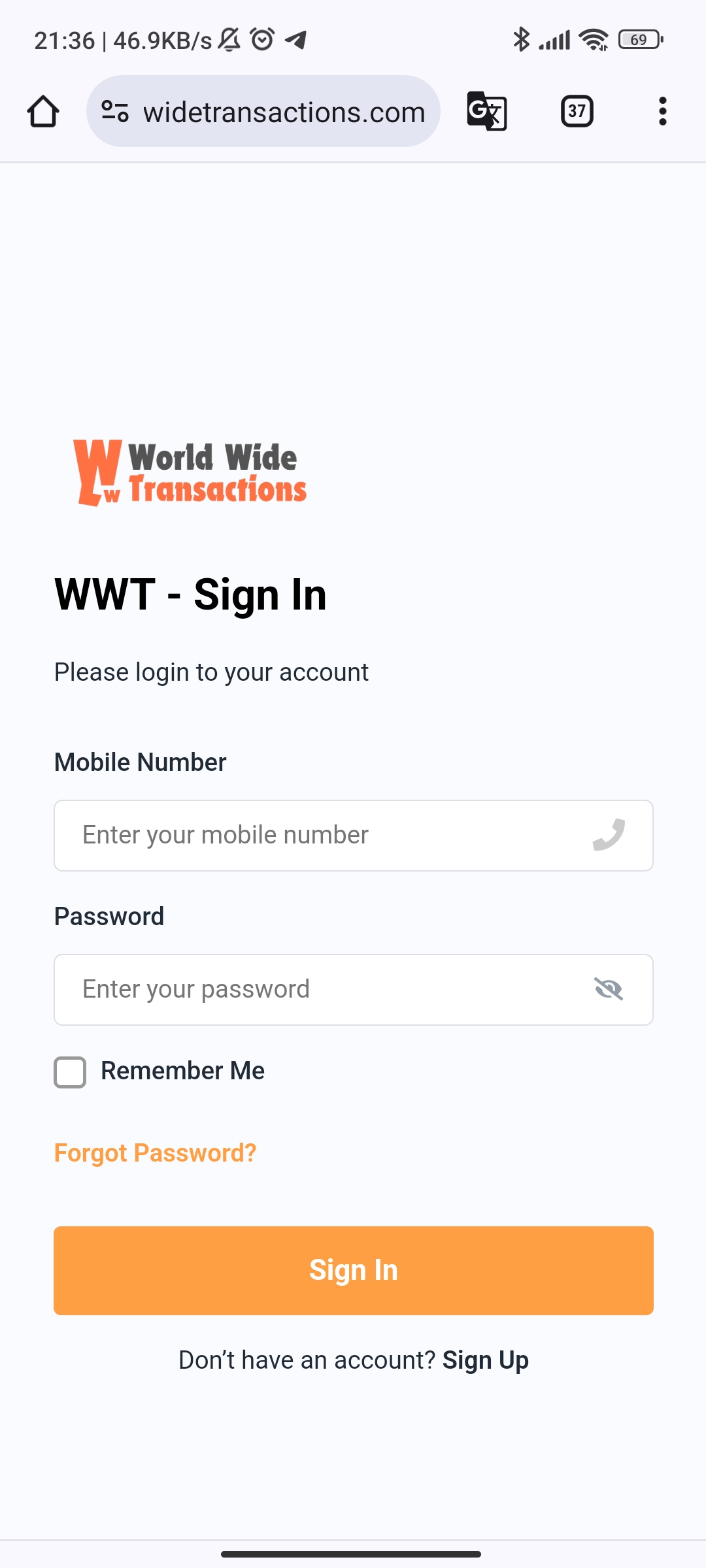Toggle password visibility eye icon
This screenshot has width=706, height=1568.
click(x=609, y=989)
